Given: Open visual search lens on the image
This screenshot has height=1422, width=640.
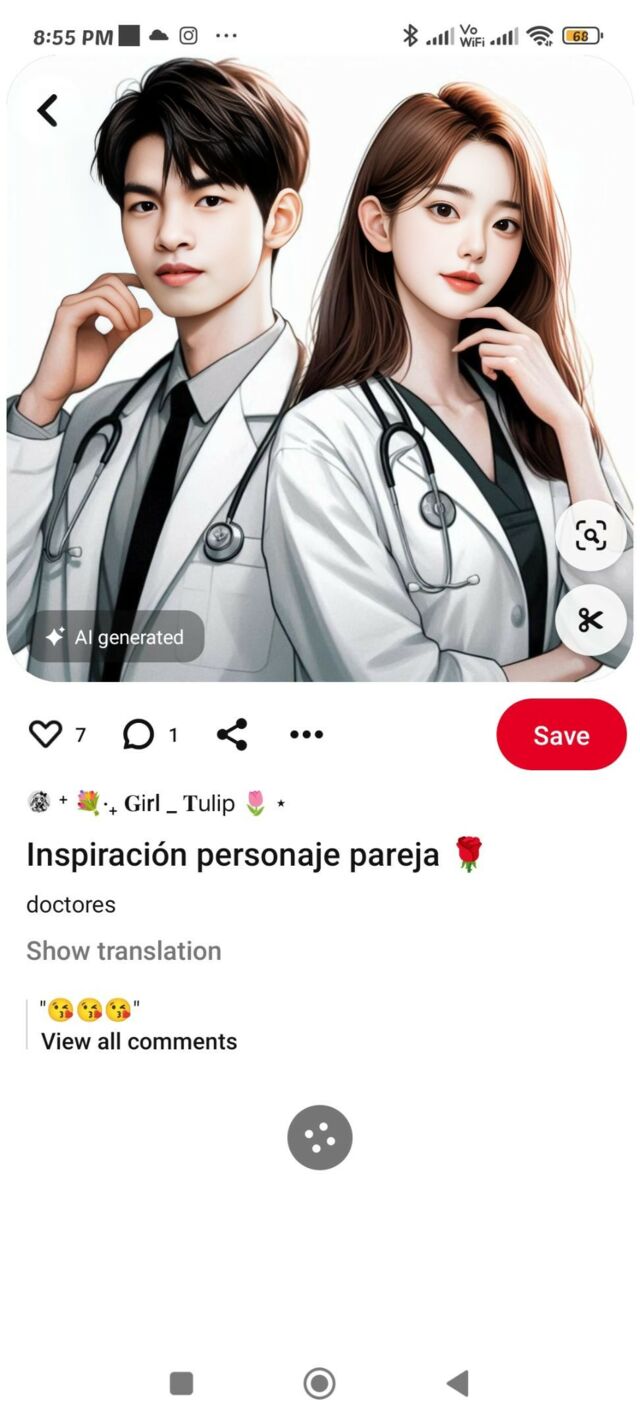Looking at the screenshot, I should (591, 536).
